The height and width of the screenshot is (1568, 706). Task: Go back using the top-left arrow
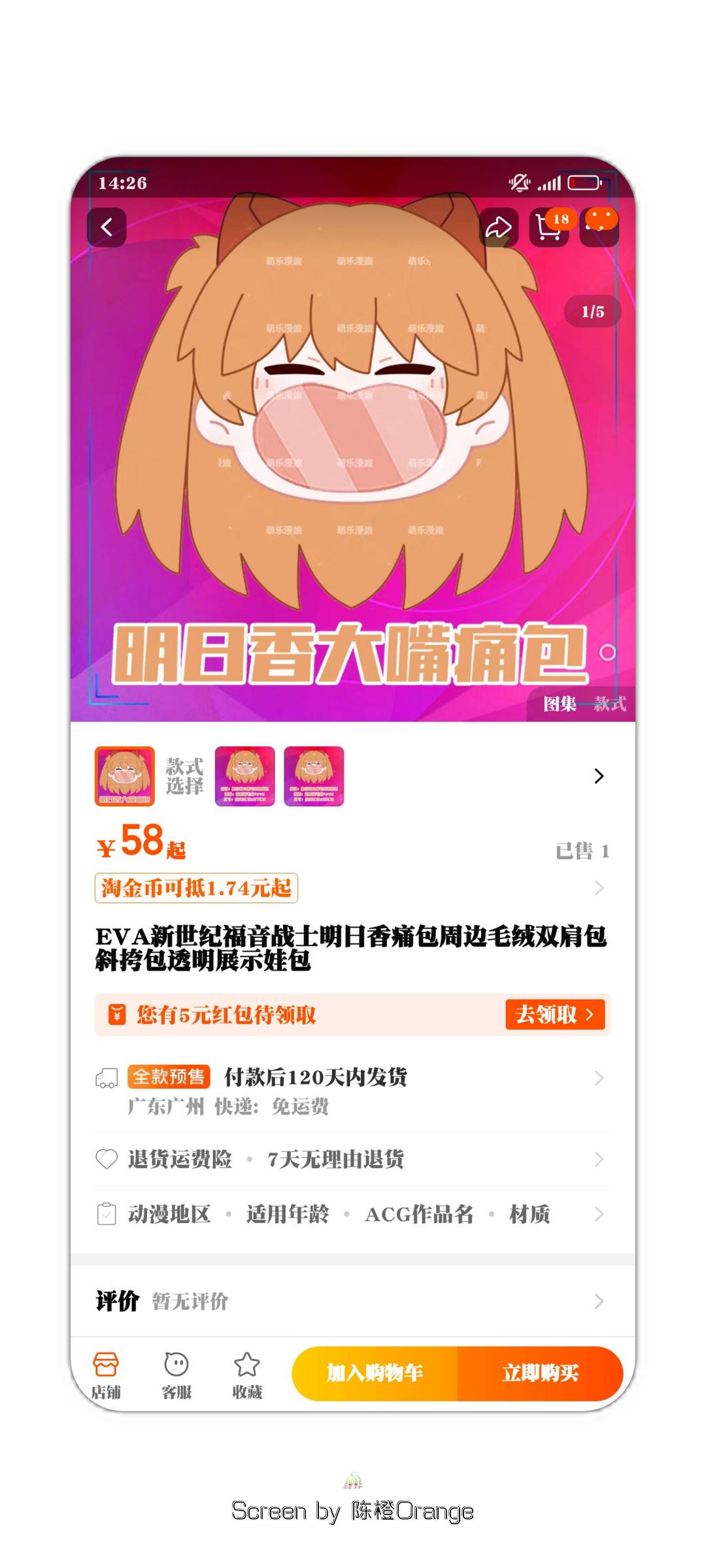pyautogui.click(x=107, y=227)
